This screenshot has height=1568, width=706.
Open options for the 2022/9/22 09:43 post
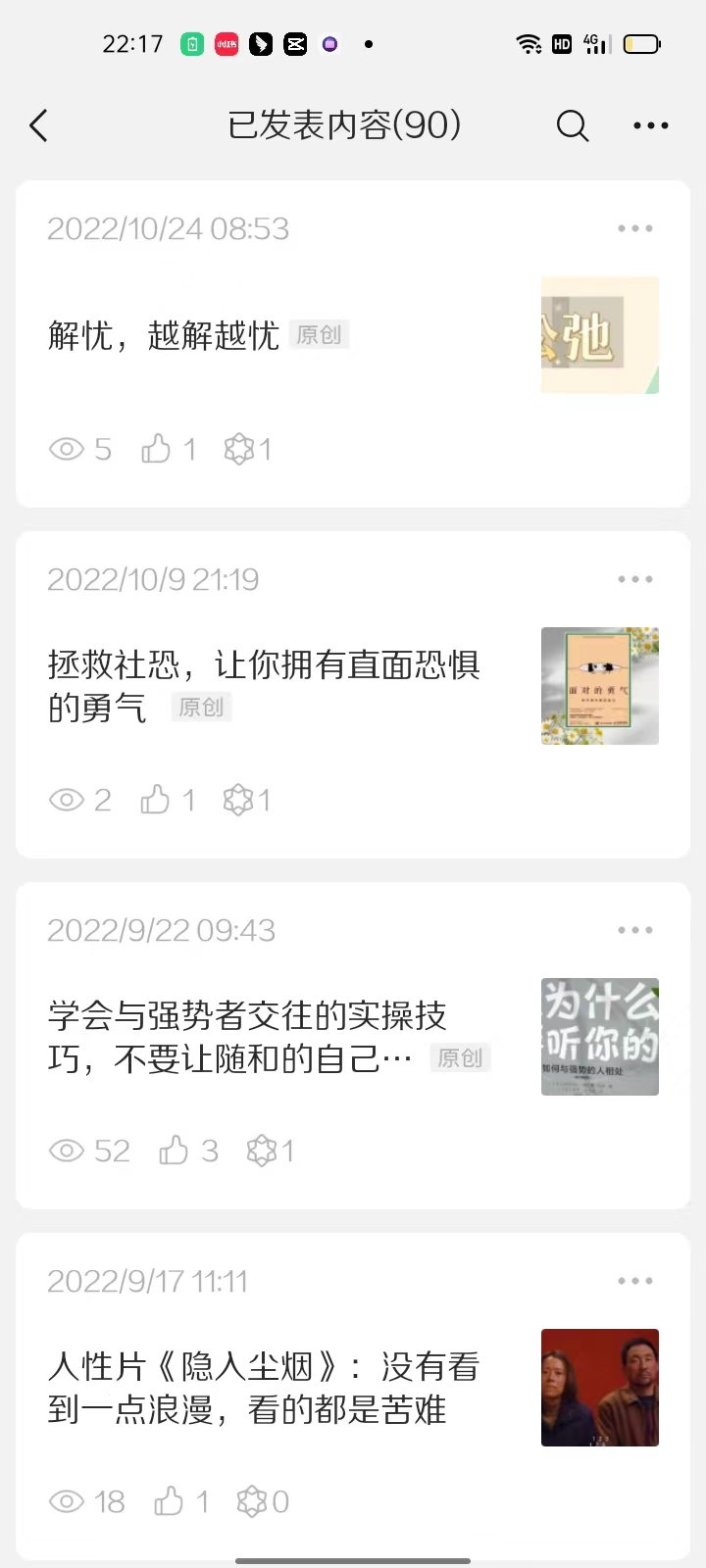point(635,930)
